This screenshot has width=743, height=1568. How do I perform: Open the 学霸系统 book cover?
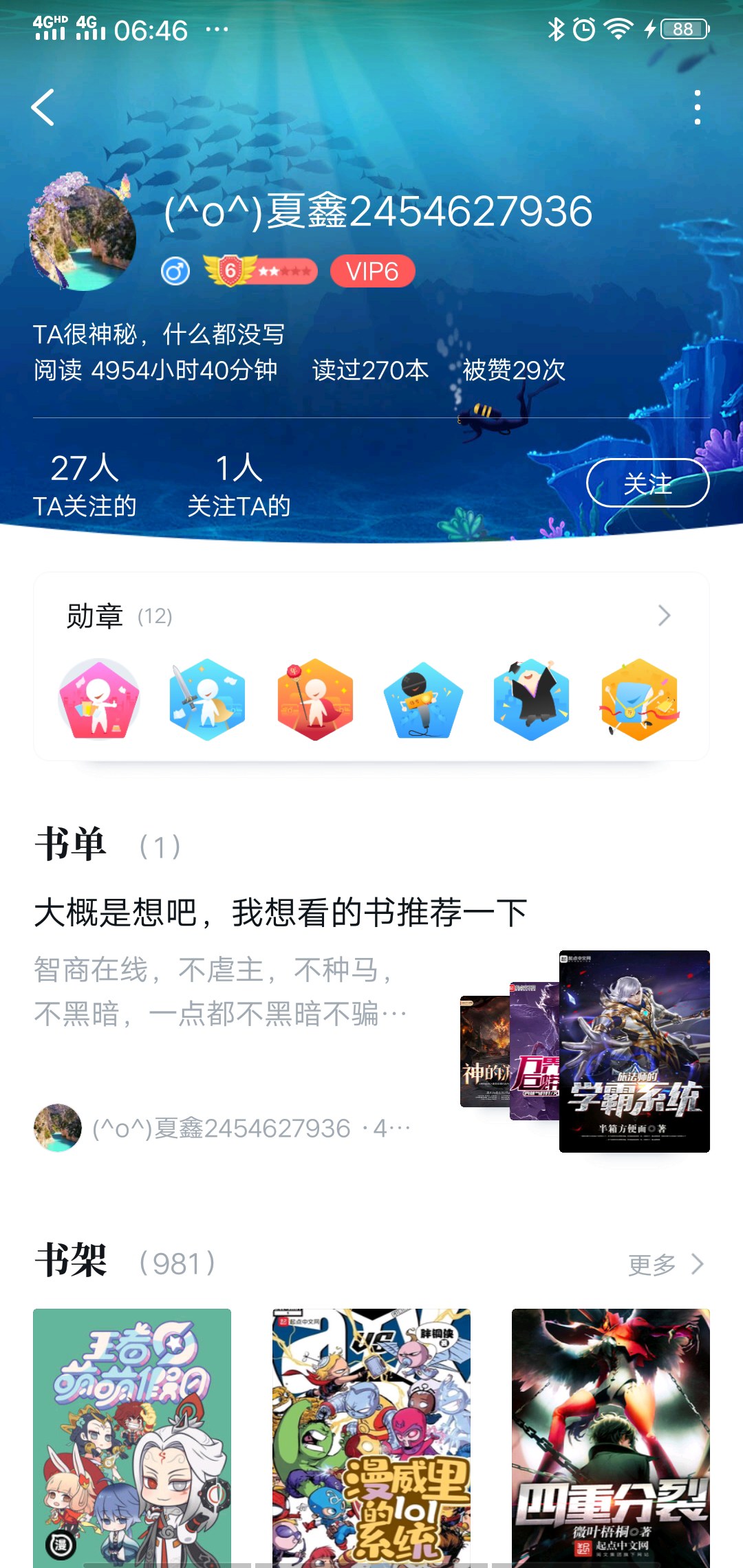[x=634, y=1051]
